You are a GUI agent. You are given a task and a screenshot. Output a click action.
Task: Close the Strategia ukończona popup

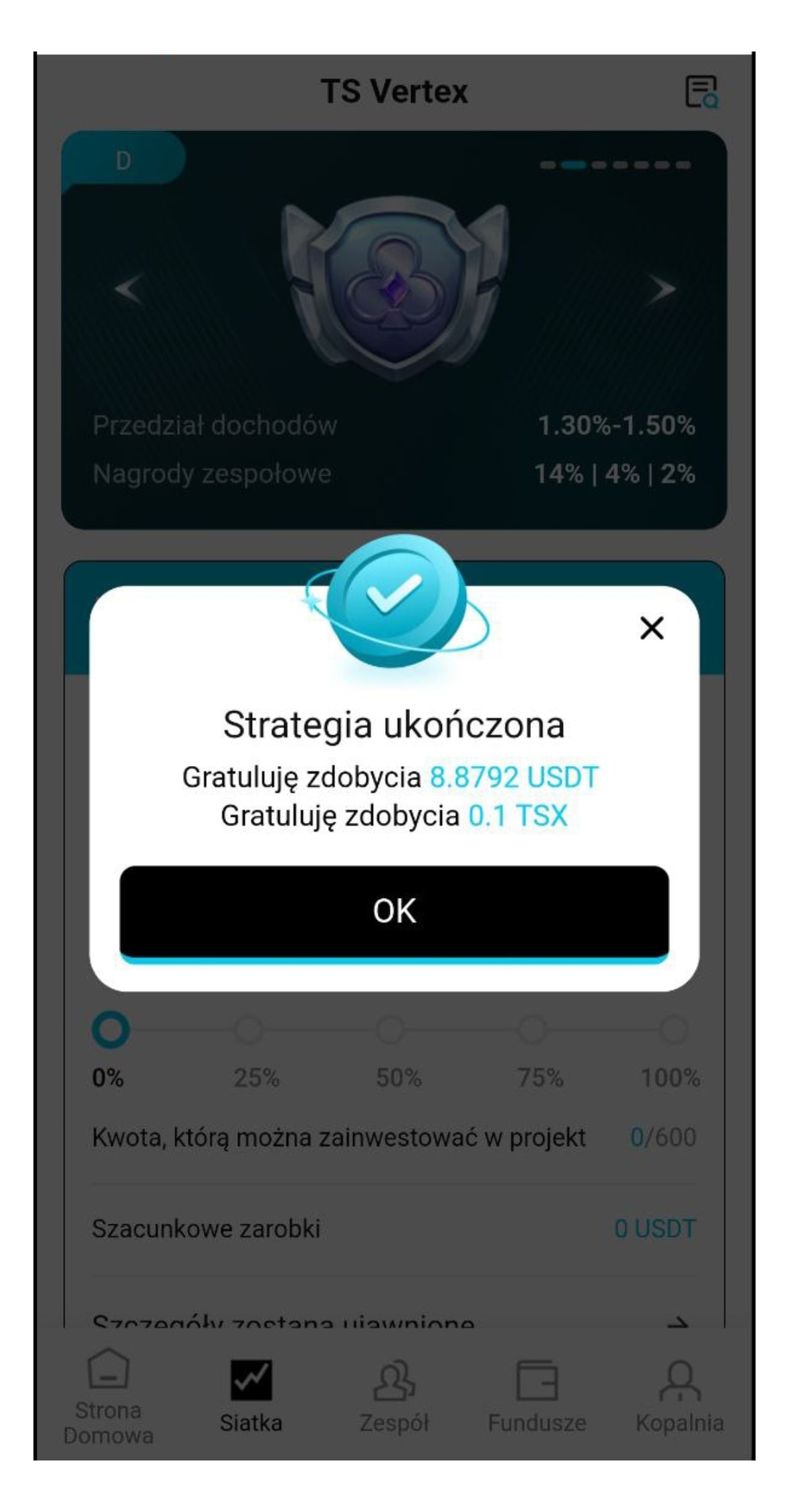coord(651,628)
